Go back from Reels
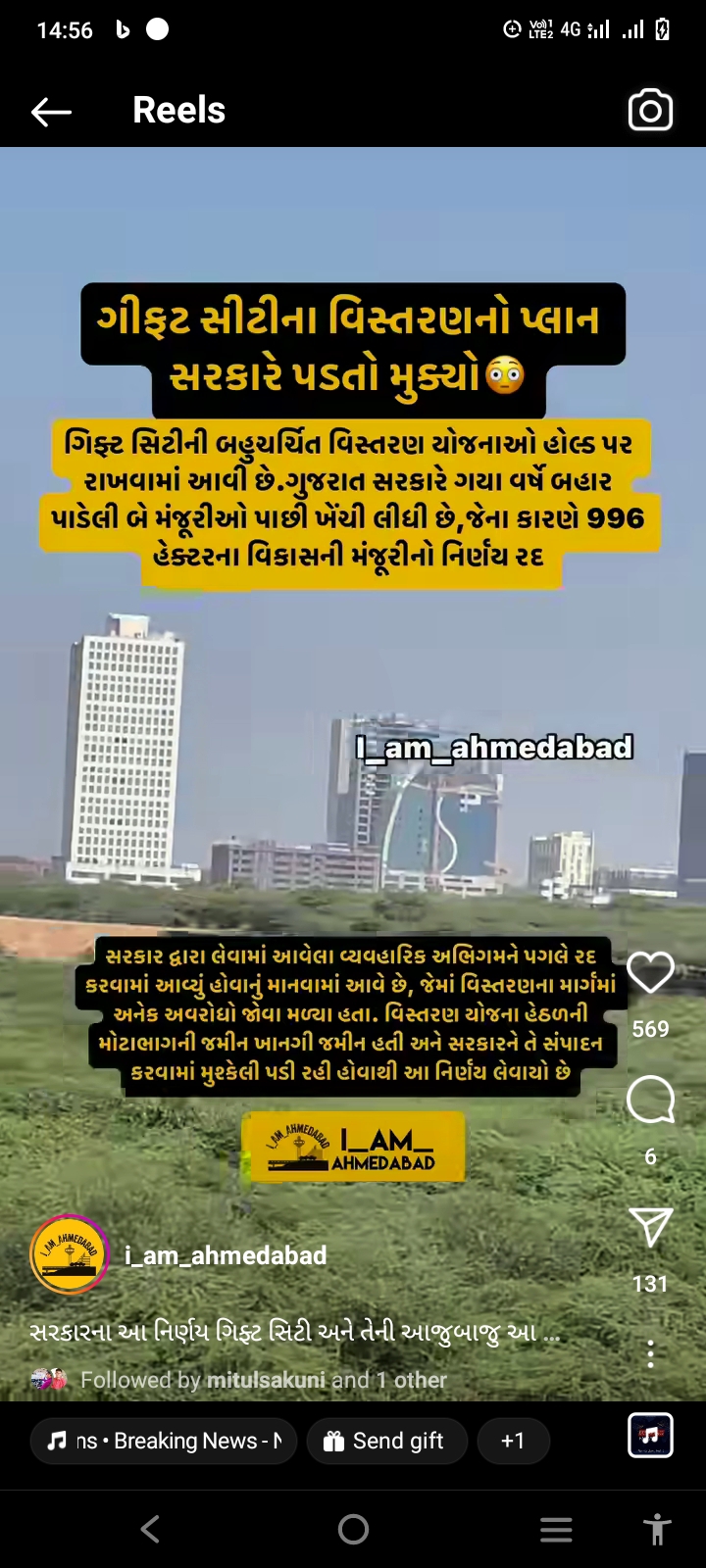This screenshot has height=1568, width=706. [51, 112]
